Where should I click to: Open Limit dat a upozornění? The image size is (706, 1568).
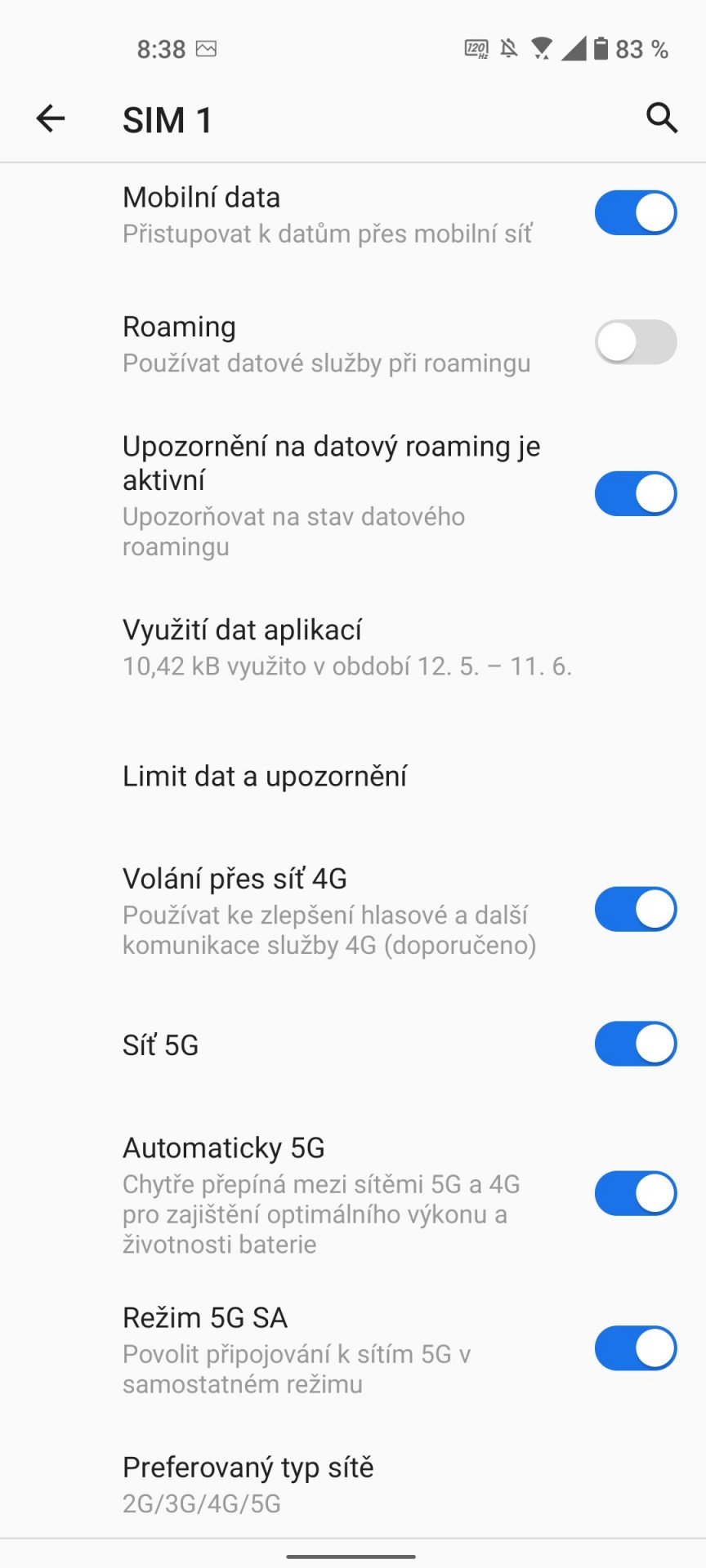(353, 776)
